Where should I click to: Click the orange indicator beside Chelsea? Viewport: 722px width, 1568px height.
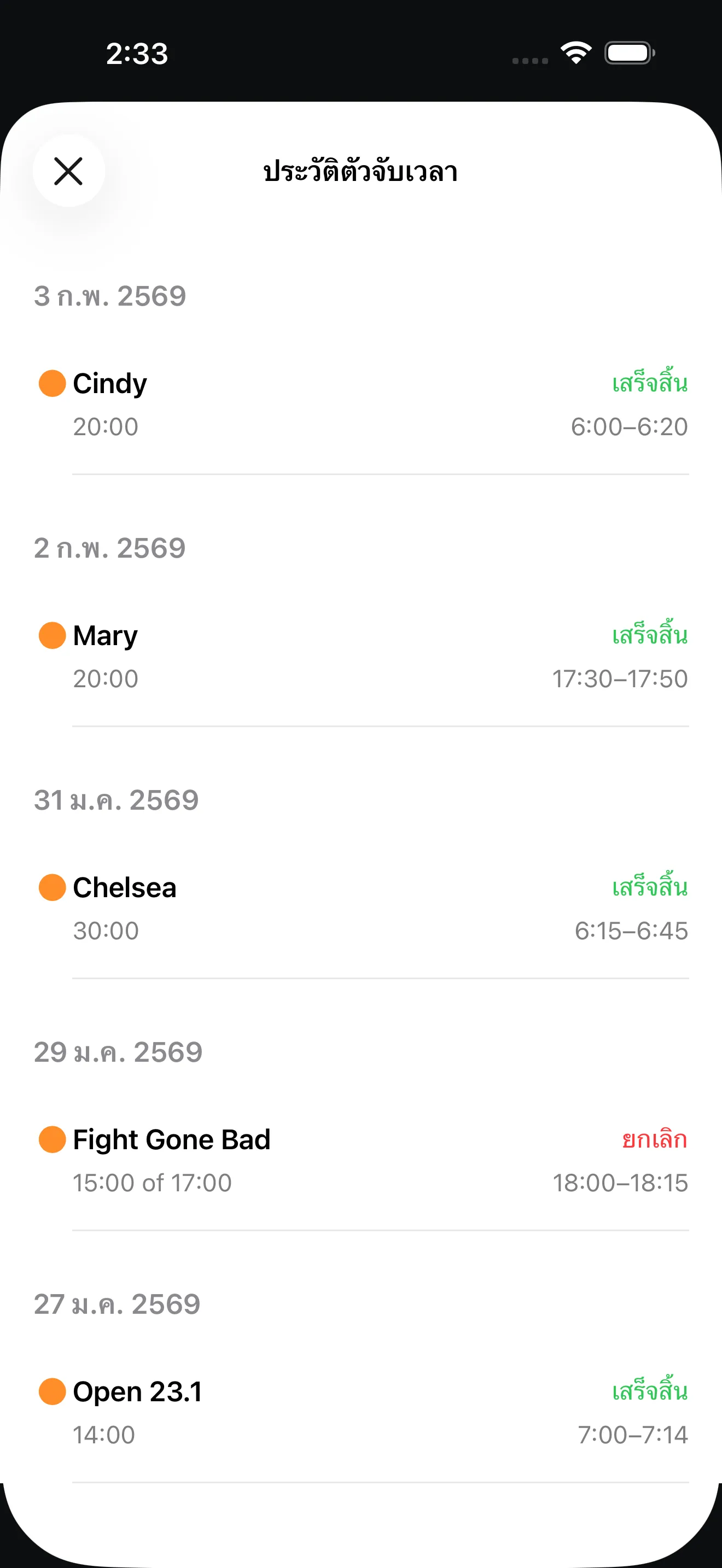pyautogui.click(x=52, y=888)
